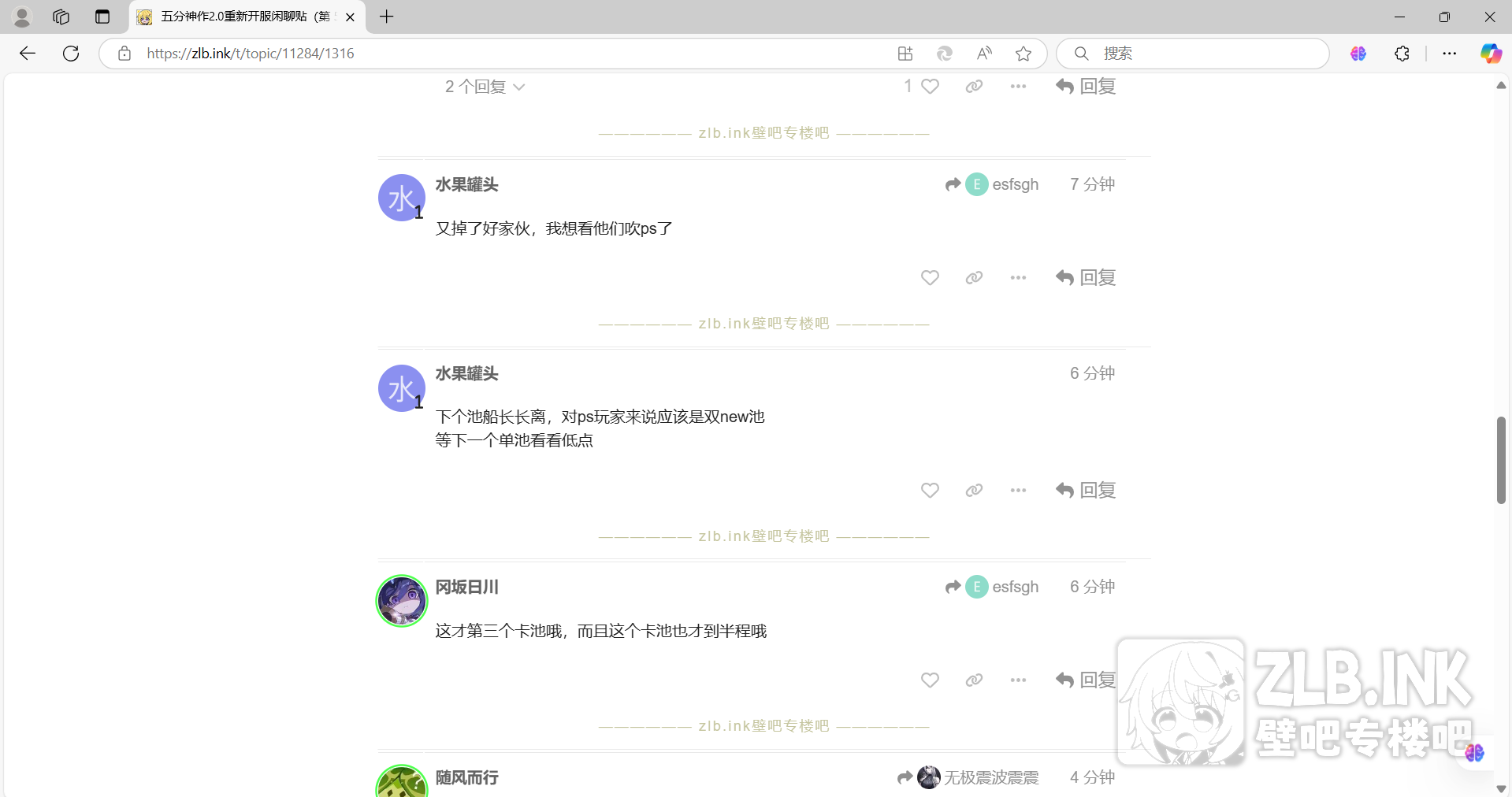The height and width of the screenshot is (797, 1512).
Task: Like 水果罐头's post about 吹ps
Action: tap(930, 278)
